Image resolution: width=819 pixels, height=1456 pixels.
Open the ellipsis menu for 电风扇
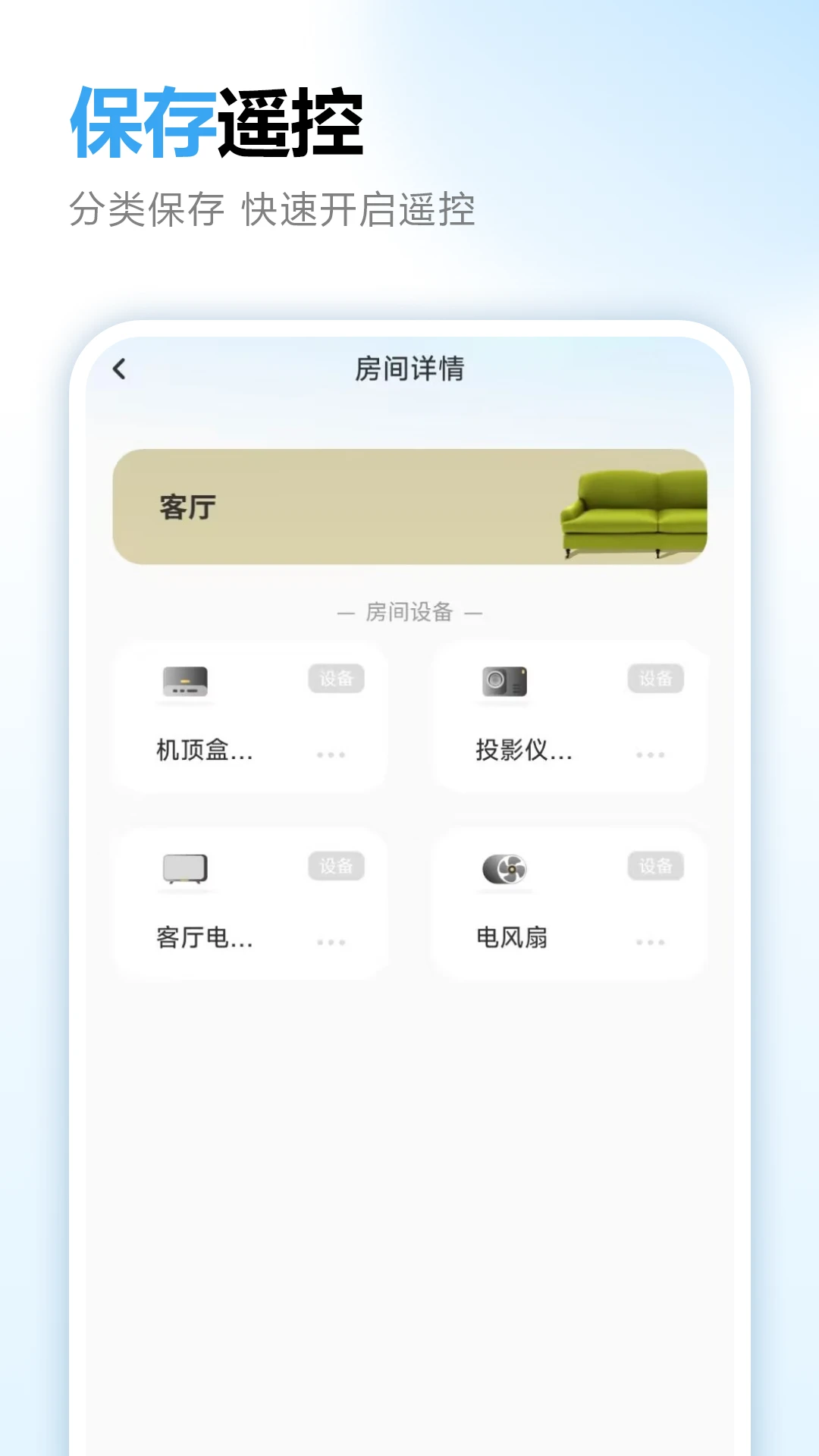652,942
